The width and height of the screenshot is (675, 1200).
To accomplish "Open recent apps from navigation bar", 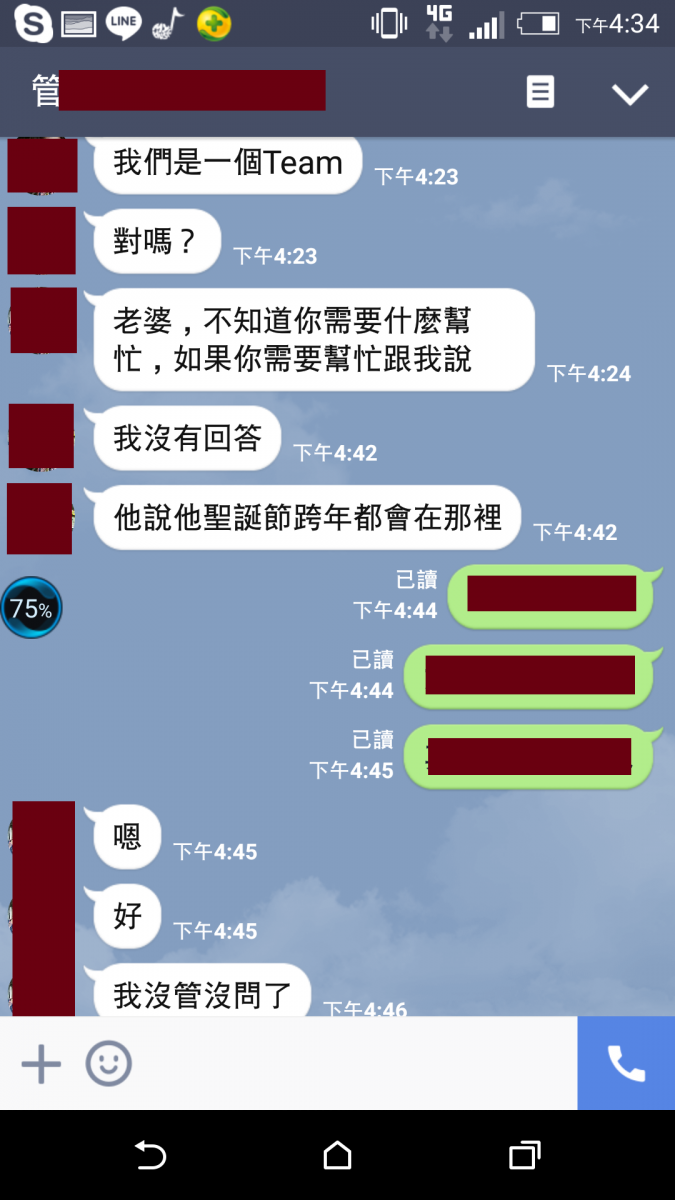I will pyautogui.click(x=524, y=1156).
